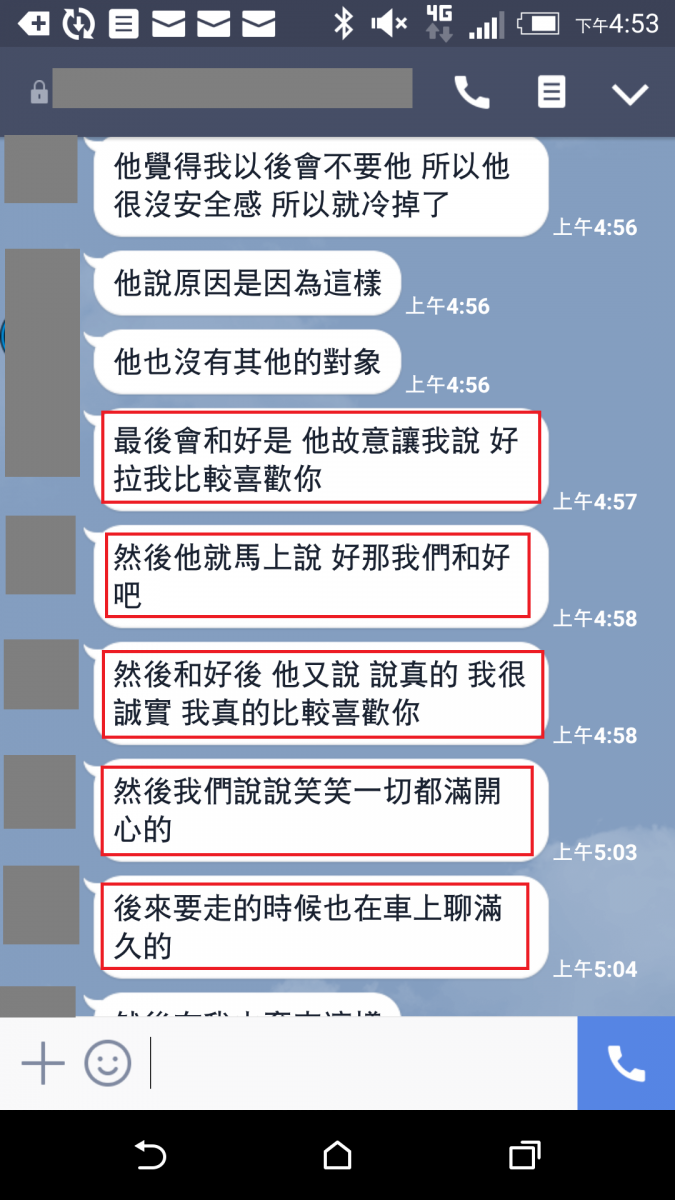Open the chat notes icon
This screenshot has height=1200, width=675.
pyautogui.click(x=551, y=92)
